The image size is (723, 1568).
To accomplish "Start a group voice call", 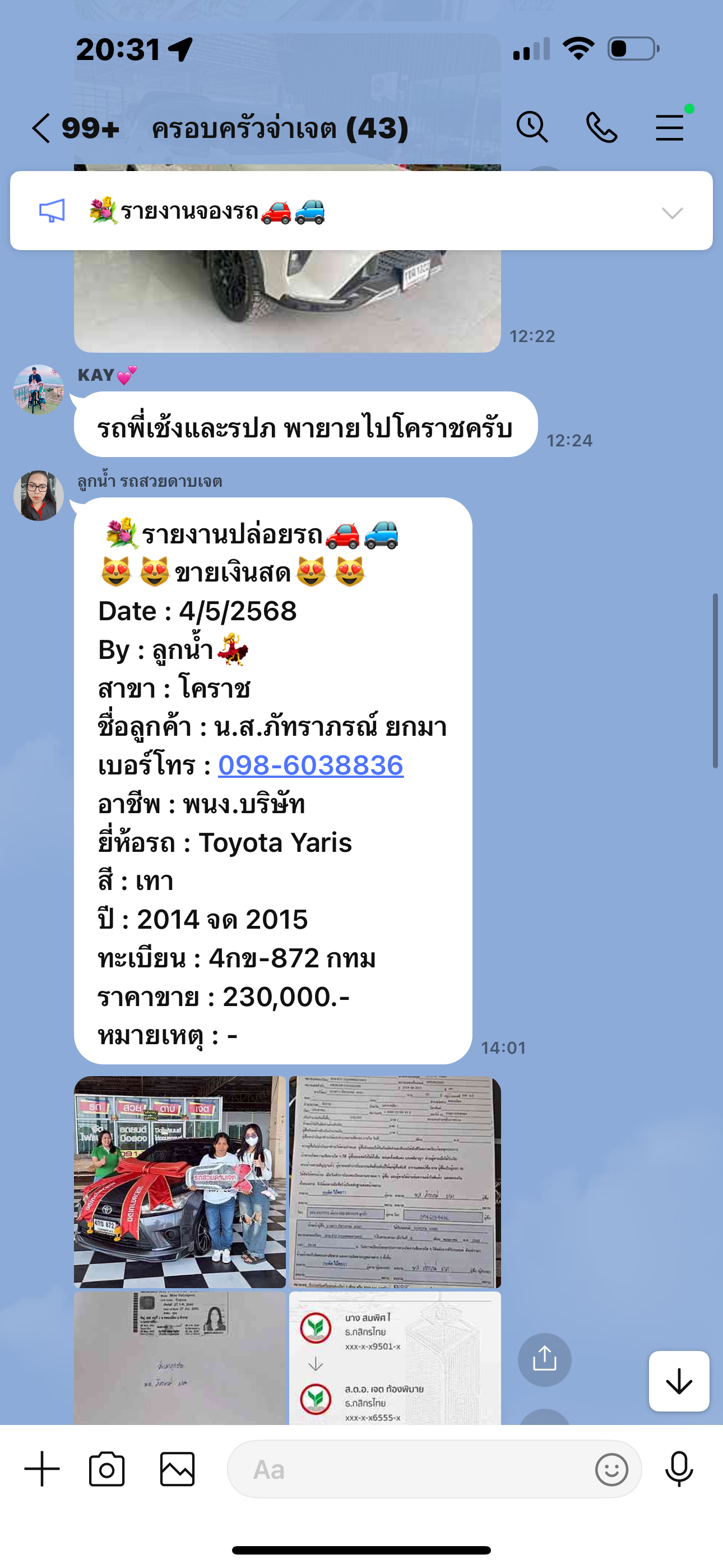I will (601, 128).
